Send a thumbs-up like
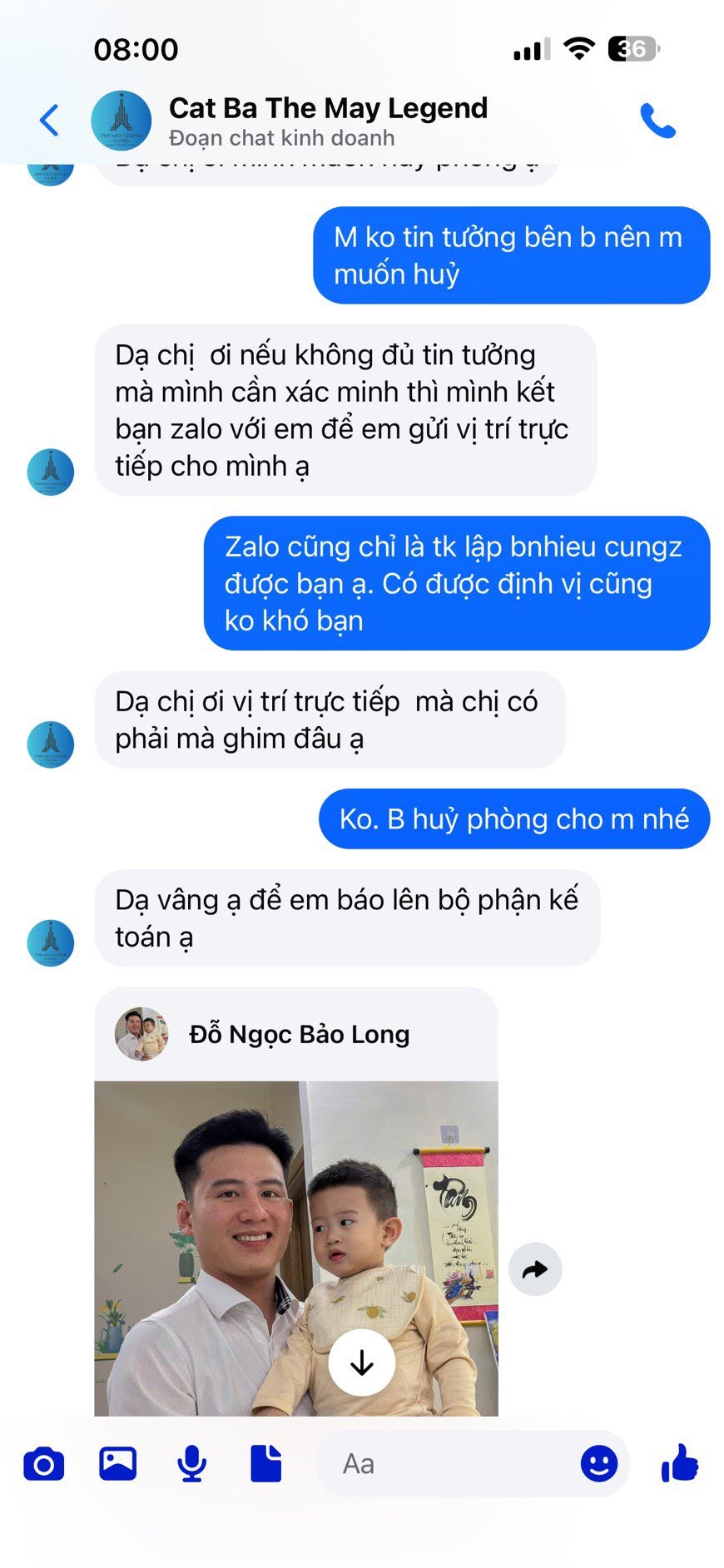Image resolution: width=724 pixels, height=1568 pixels. pos(680,1462)
